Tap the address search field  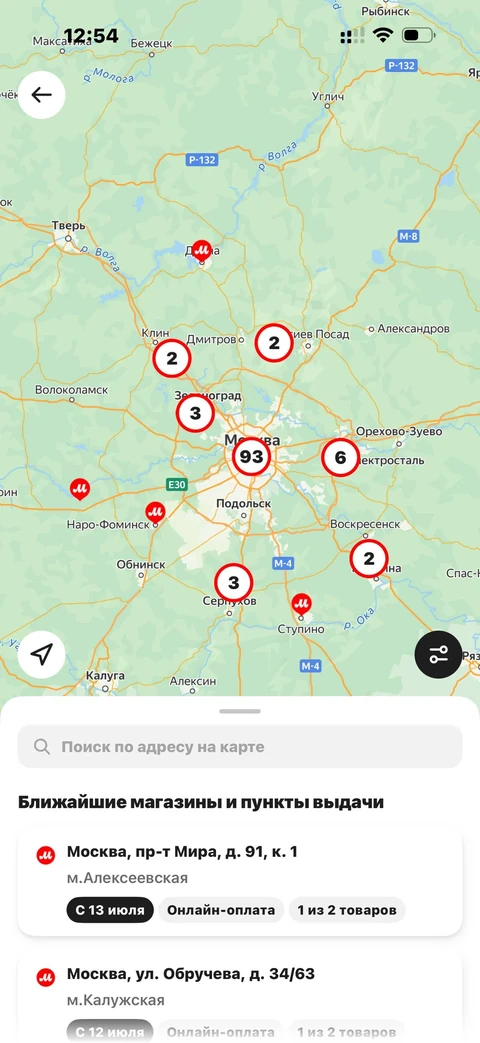(x=239, y=746)
